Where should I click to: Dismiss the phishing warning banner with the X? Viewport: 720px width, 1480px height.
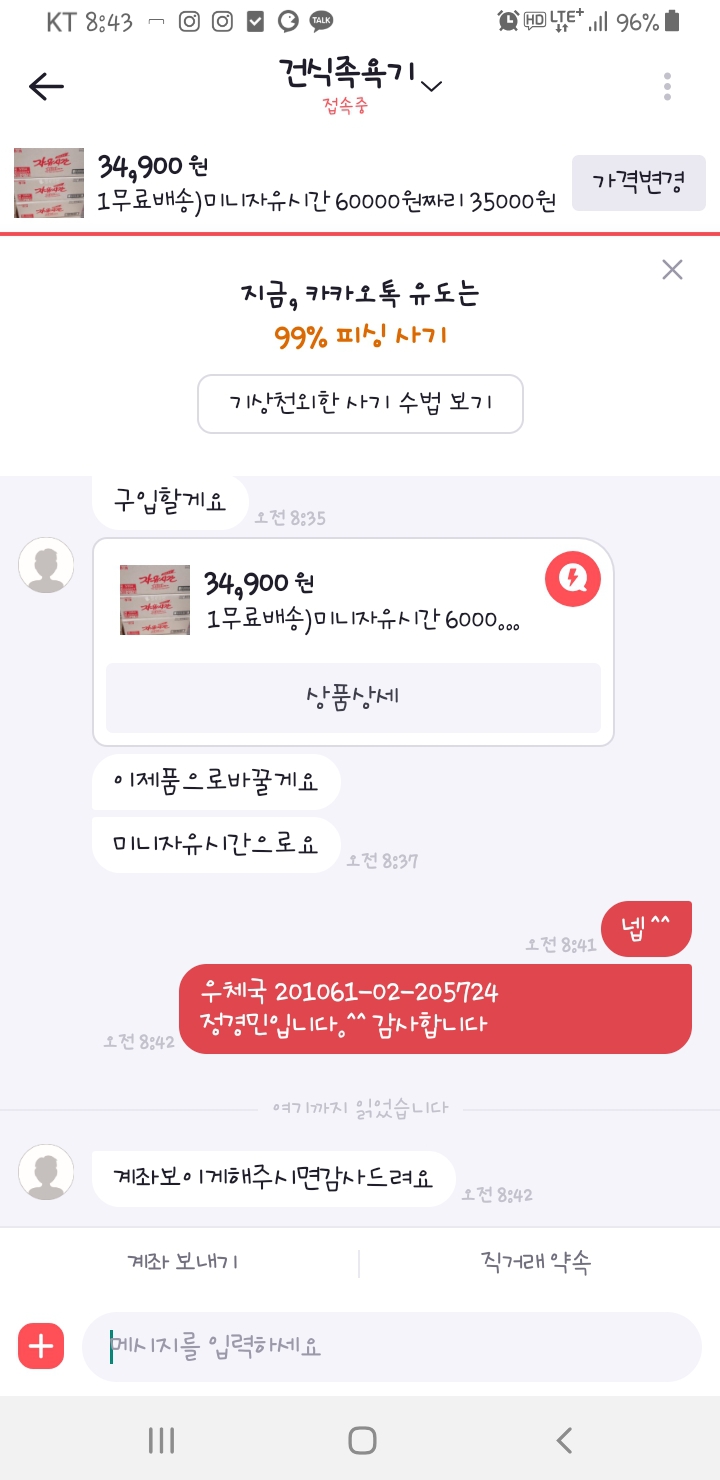(x=671, y=268)
